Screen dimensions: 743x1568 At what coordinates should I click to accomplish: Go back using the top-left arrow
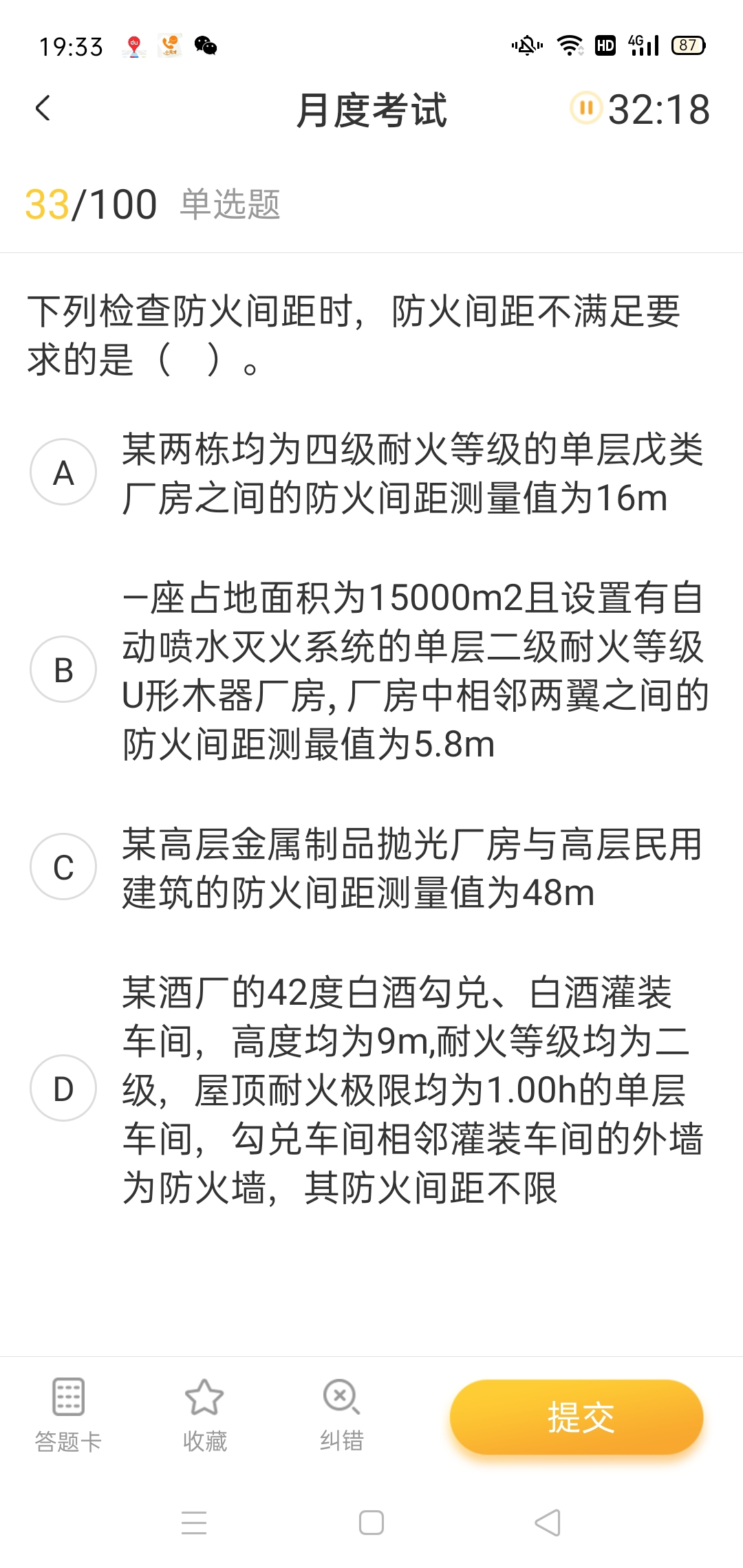click(x=43, y=109)
